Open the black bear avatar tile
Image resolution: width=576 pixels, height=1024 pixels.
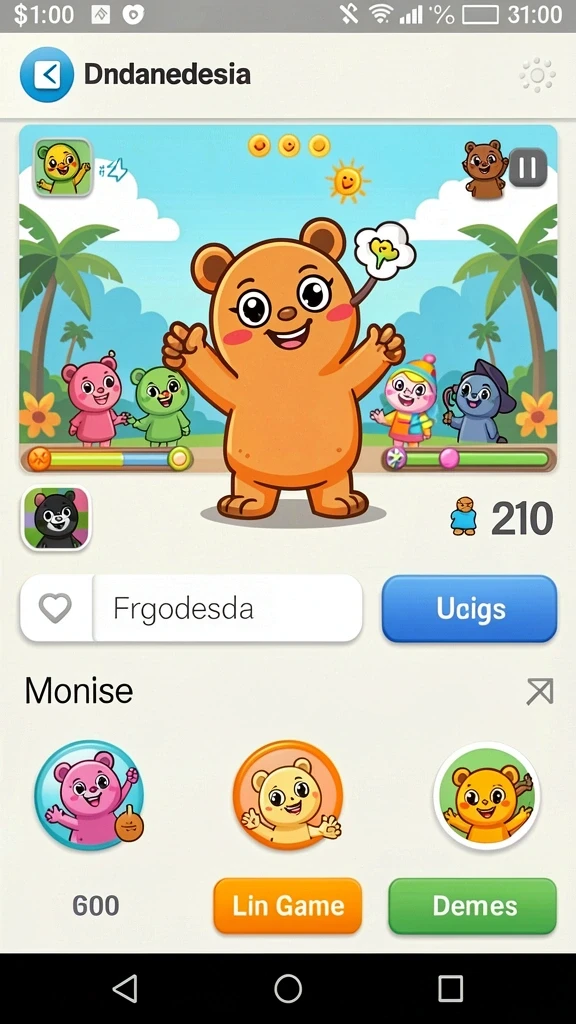56,517
